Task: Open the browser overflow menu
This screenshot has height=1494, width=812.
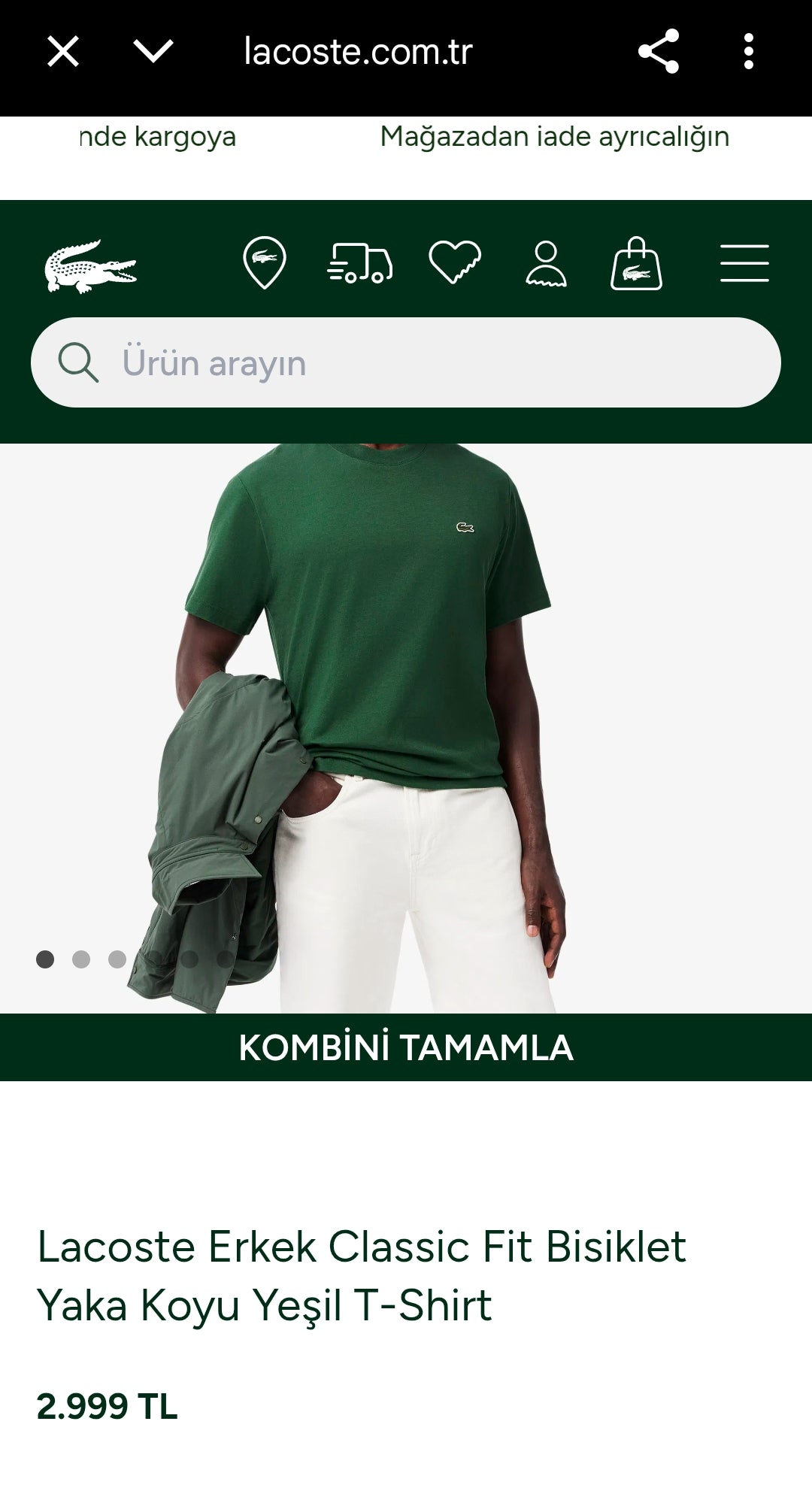Action: pyautogui.click(x=748, y=52)
